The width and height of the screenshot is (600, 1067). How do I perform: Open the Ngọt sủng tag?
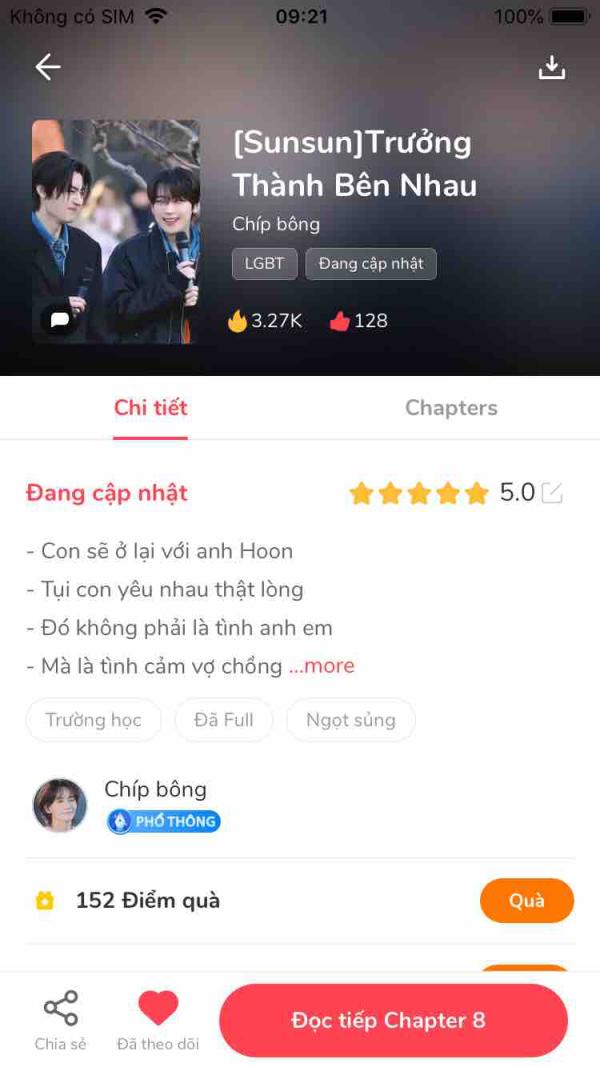350,720
